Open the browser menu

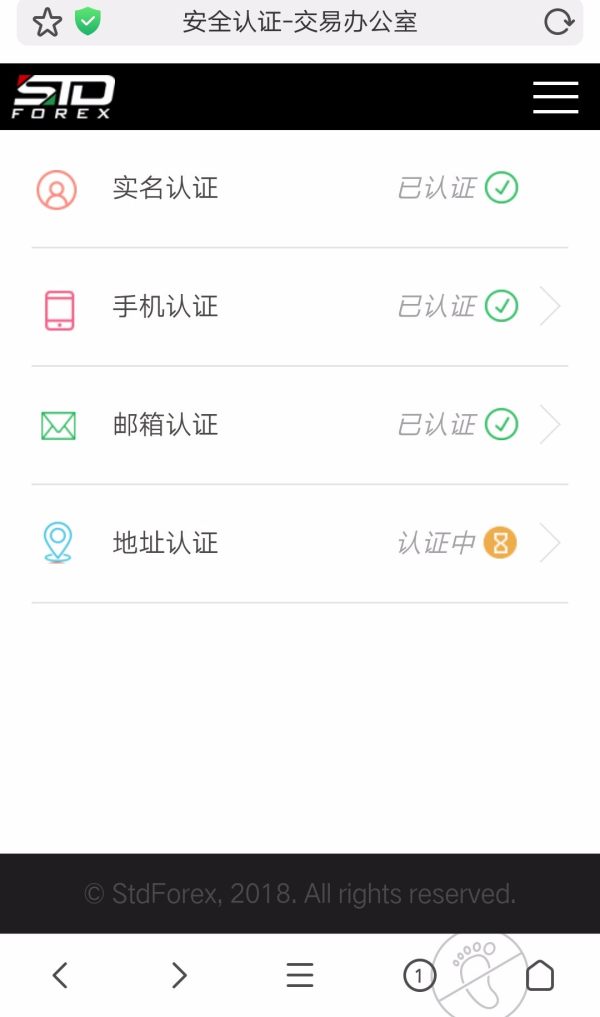pos(300,975)
